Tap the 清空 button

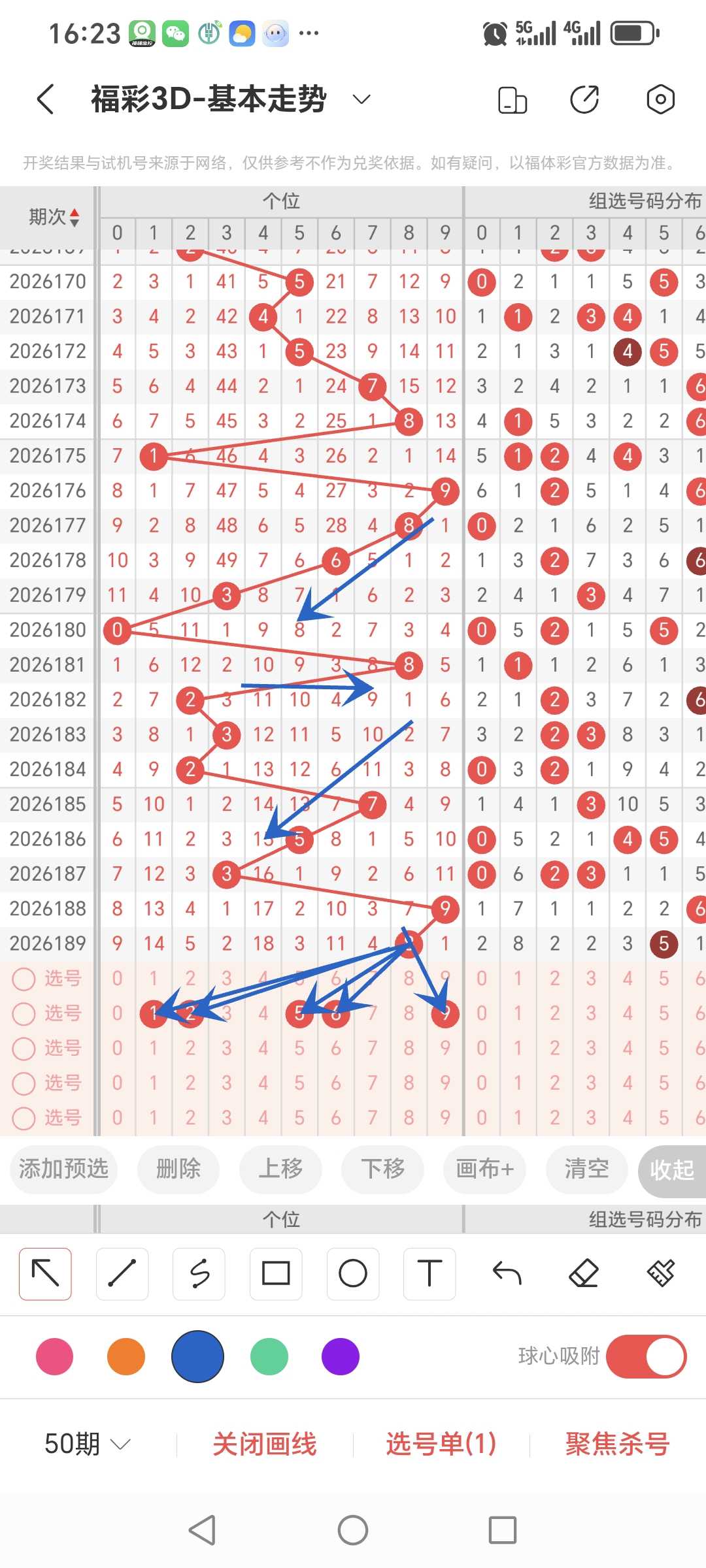[x=586, y=1169]
